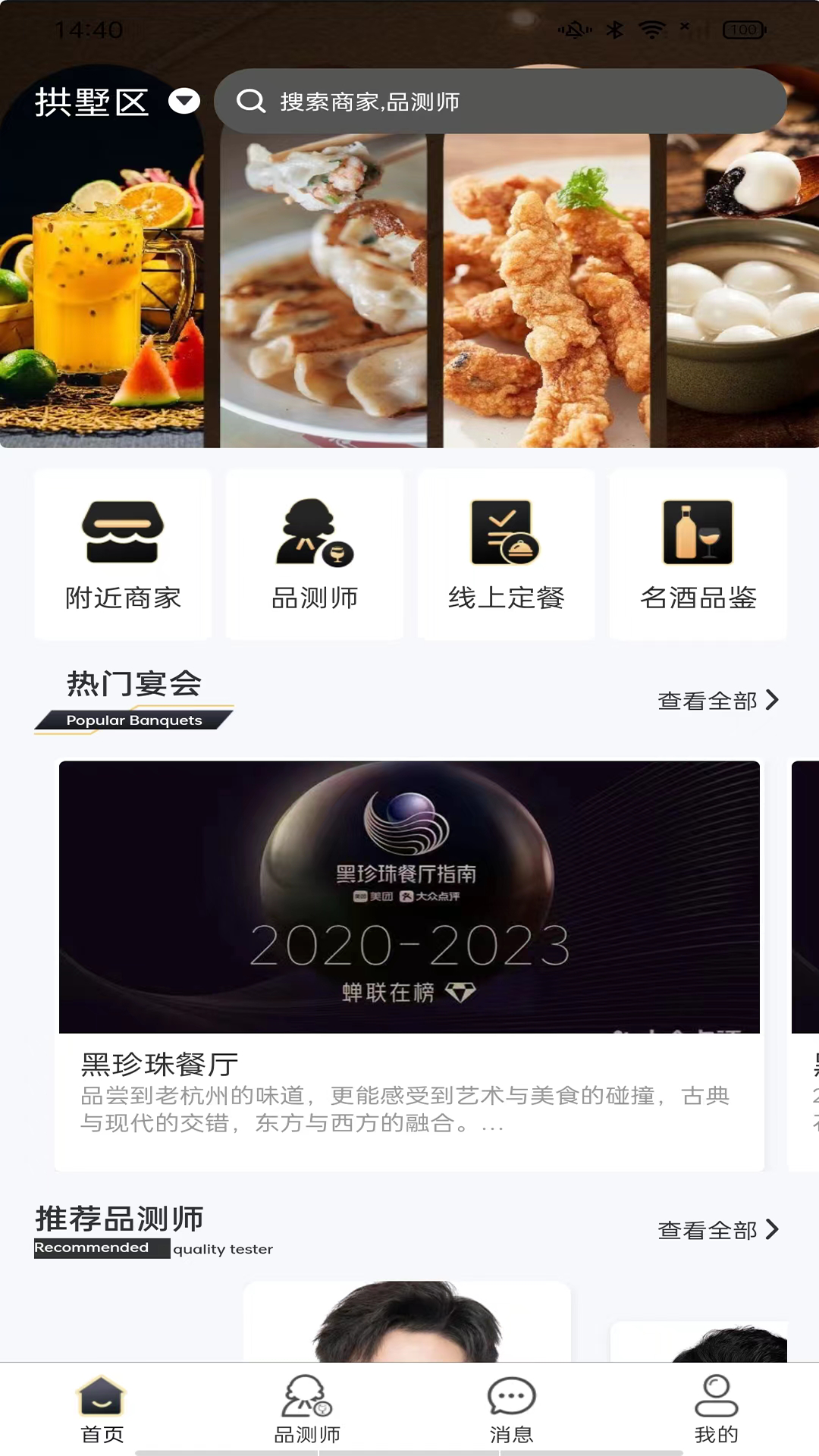Screen dimensions: 819x1456
Task: Tap the 搜索商家,品测师 search box
Action: 500,102
